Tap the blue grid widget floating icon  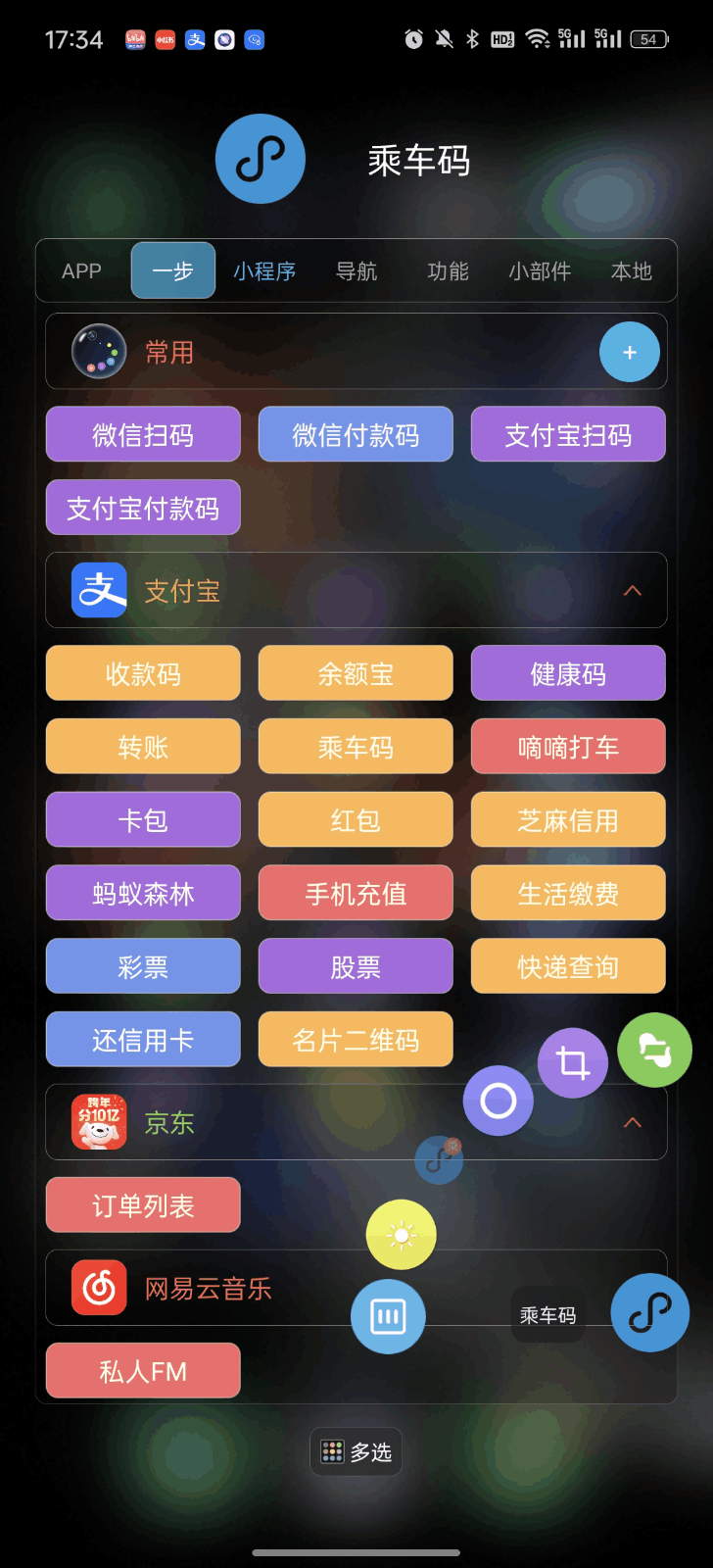[388, 1316]
